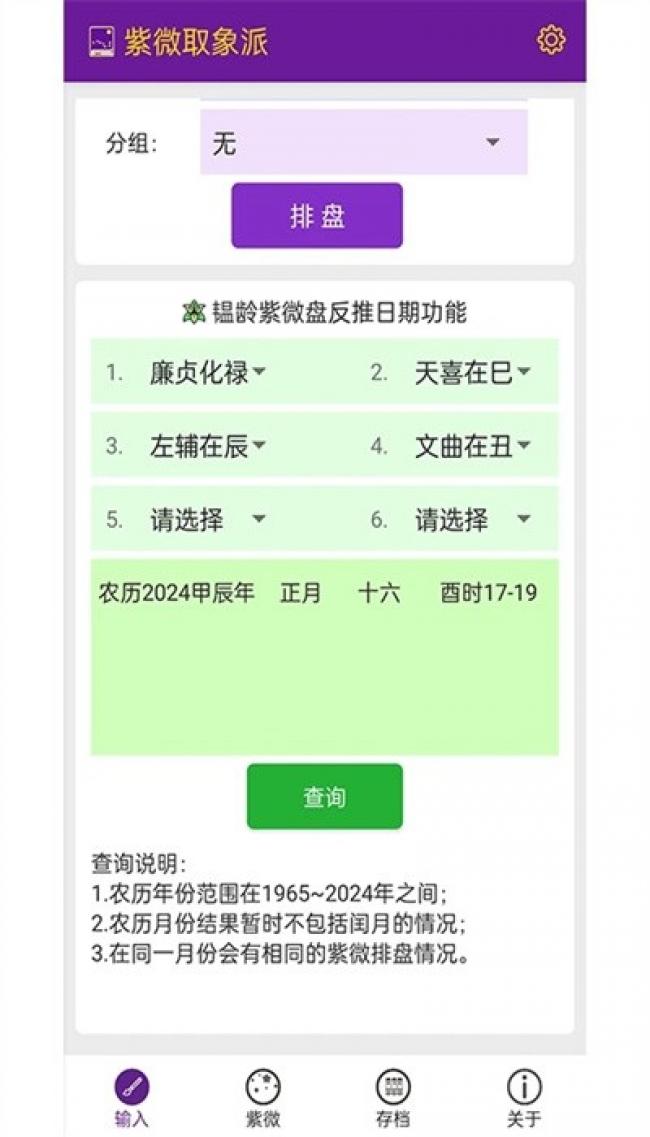Open the settings gear icon

tap(551, 40)
